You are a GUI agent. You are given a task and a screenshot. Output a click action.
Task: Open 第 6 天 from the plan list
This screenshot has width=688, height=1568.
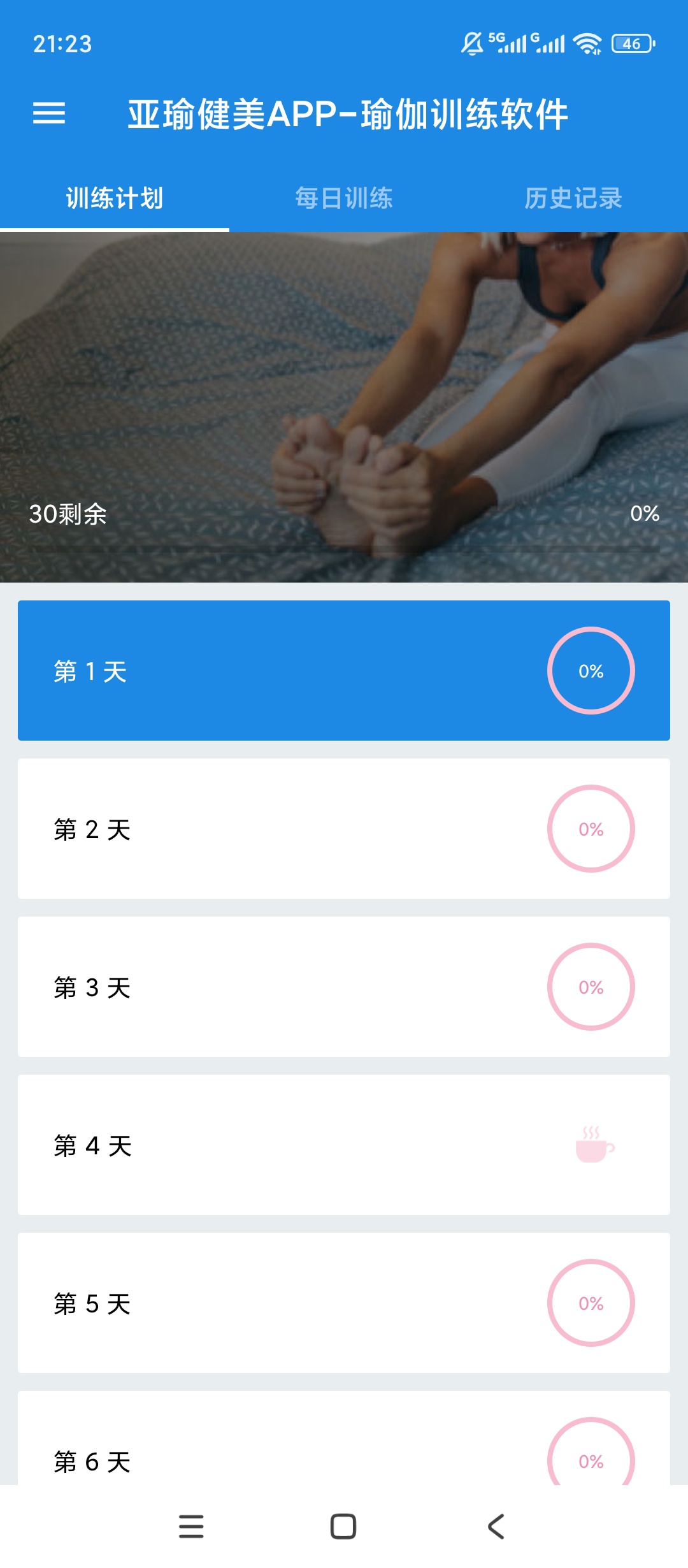pos(255,1463)
